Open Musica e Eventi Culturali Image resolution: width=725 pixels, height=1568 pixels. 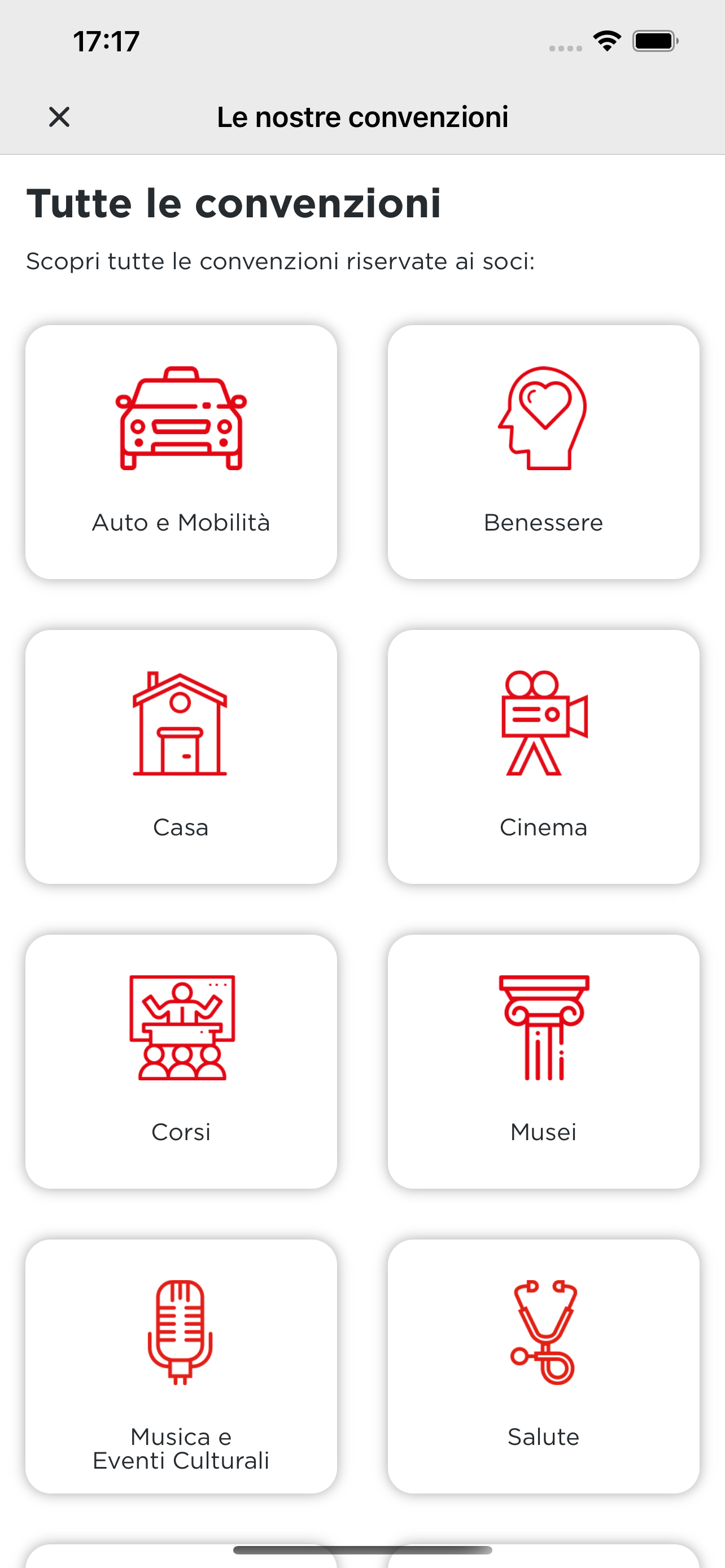(x=181, y=1365)
